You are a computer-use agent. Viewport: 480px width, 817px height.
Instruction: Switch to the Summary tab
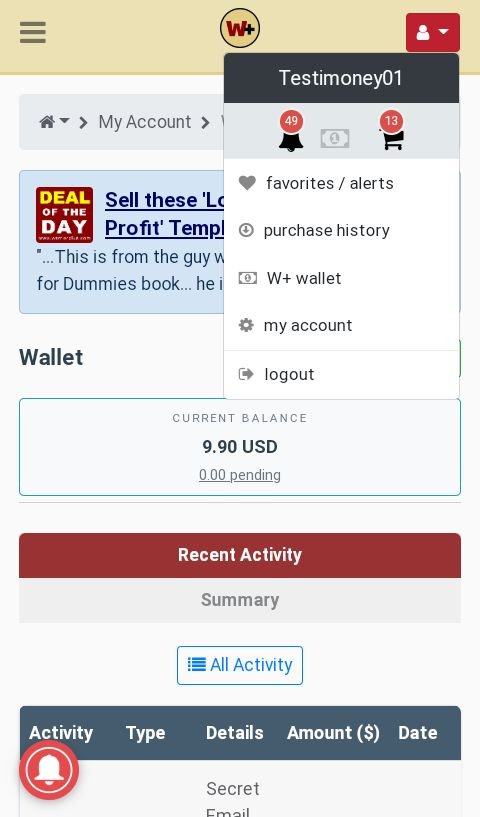coord(240,600)
